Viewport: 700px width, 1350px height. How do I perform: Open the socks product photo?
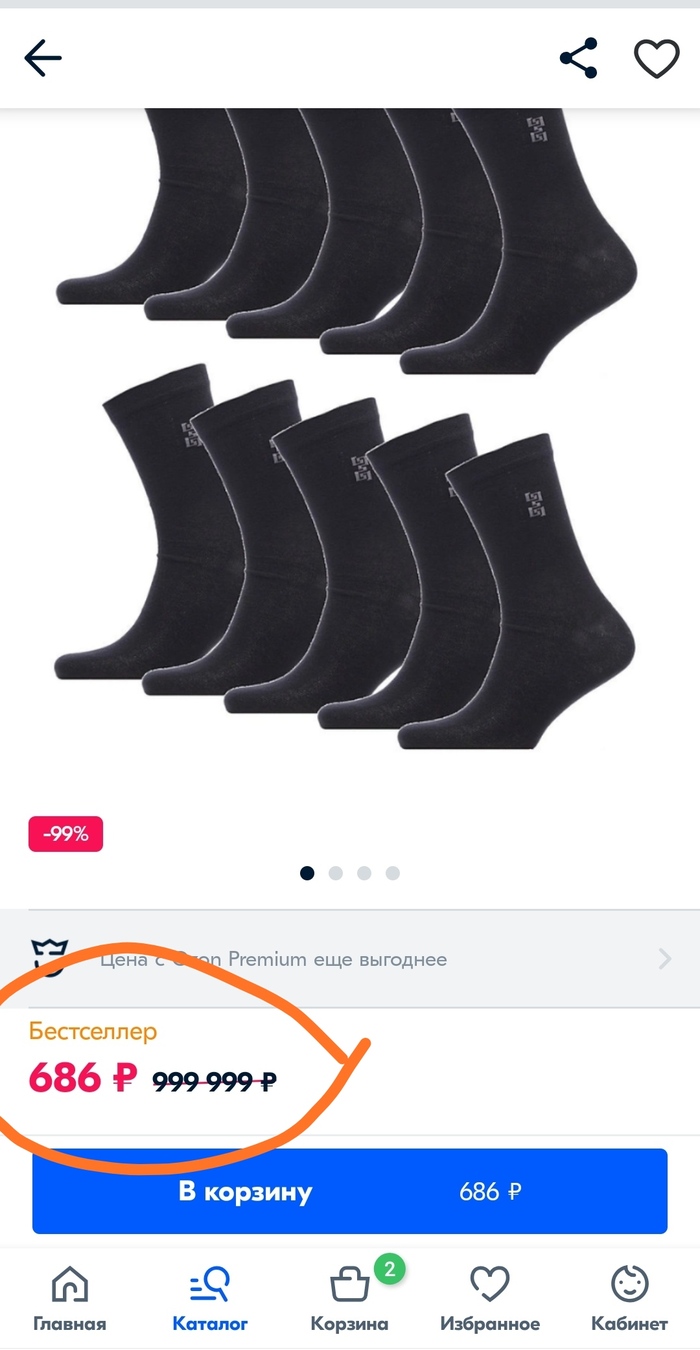(350, 430)
